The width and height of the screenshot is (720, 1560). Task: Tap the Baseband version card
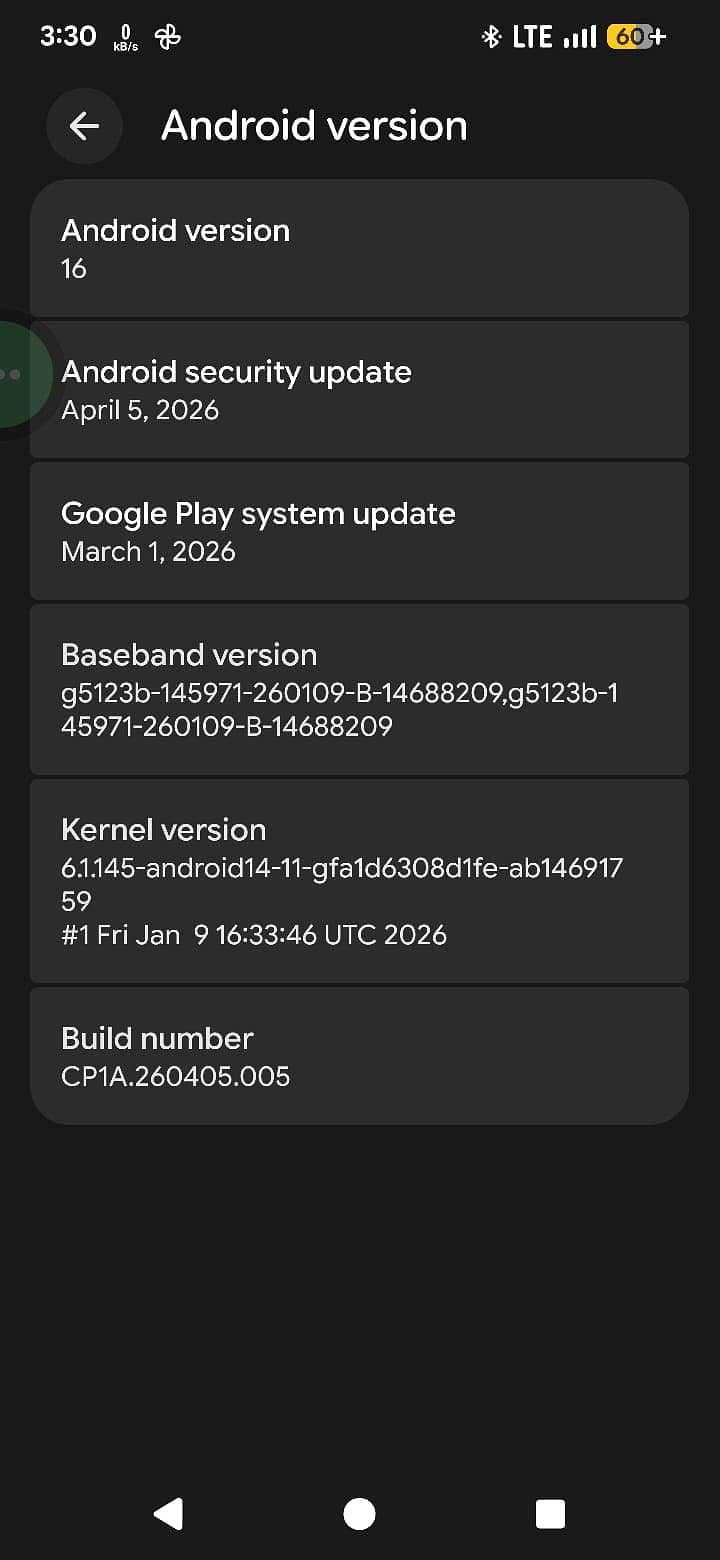(x=359, y=690)
